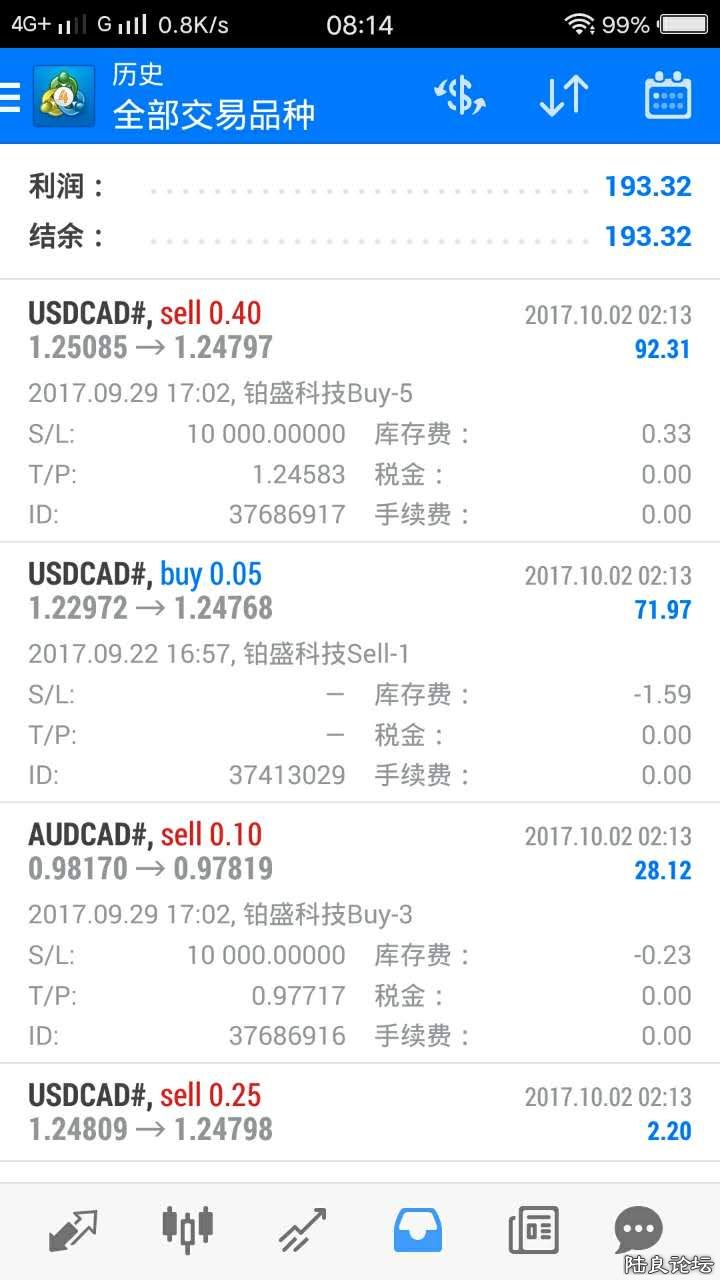
Task: Tap the sort arrows icon in header
Action: point(562,95)
